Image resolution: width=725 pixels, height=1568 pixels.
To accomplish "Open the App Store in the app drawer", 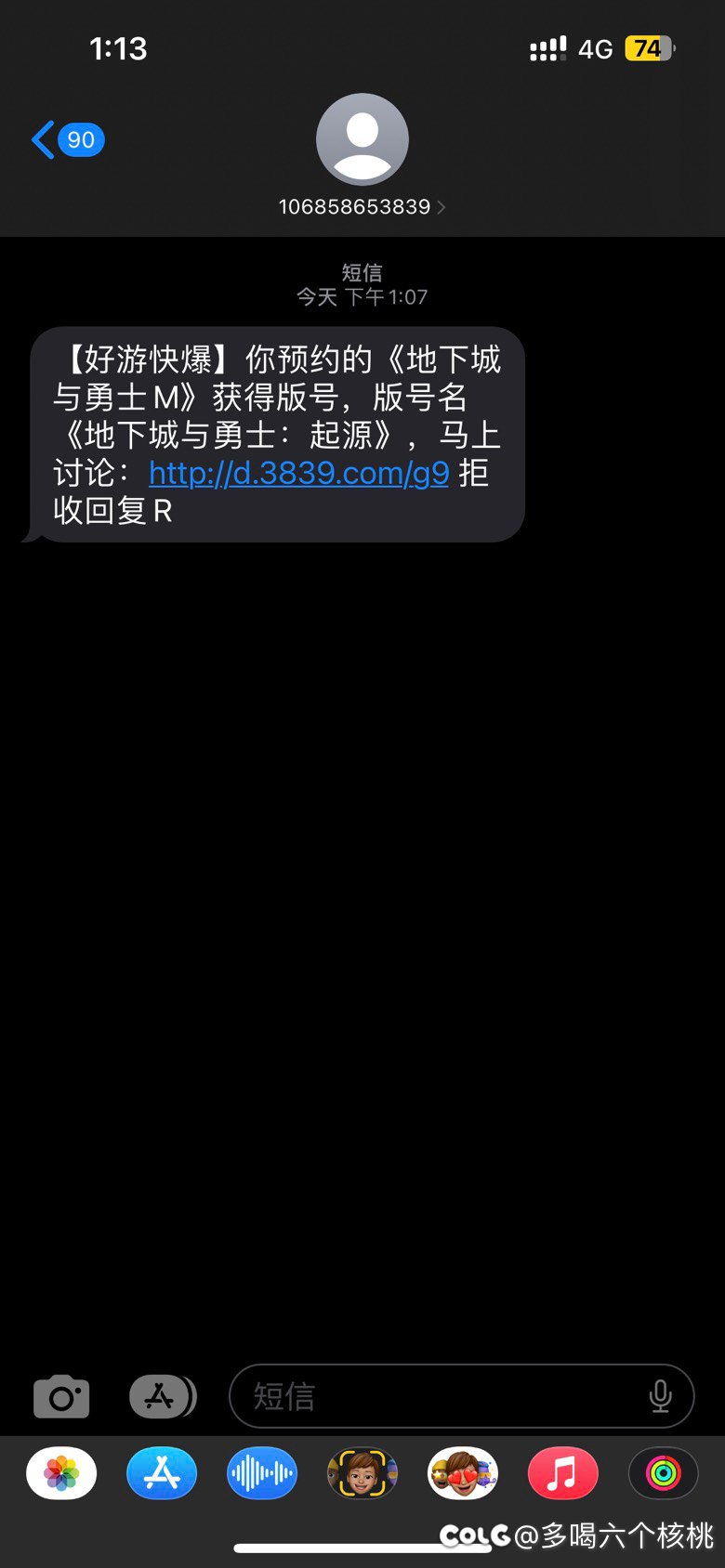I will coord(162,1473).
